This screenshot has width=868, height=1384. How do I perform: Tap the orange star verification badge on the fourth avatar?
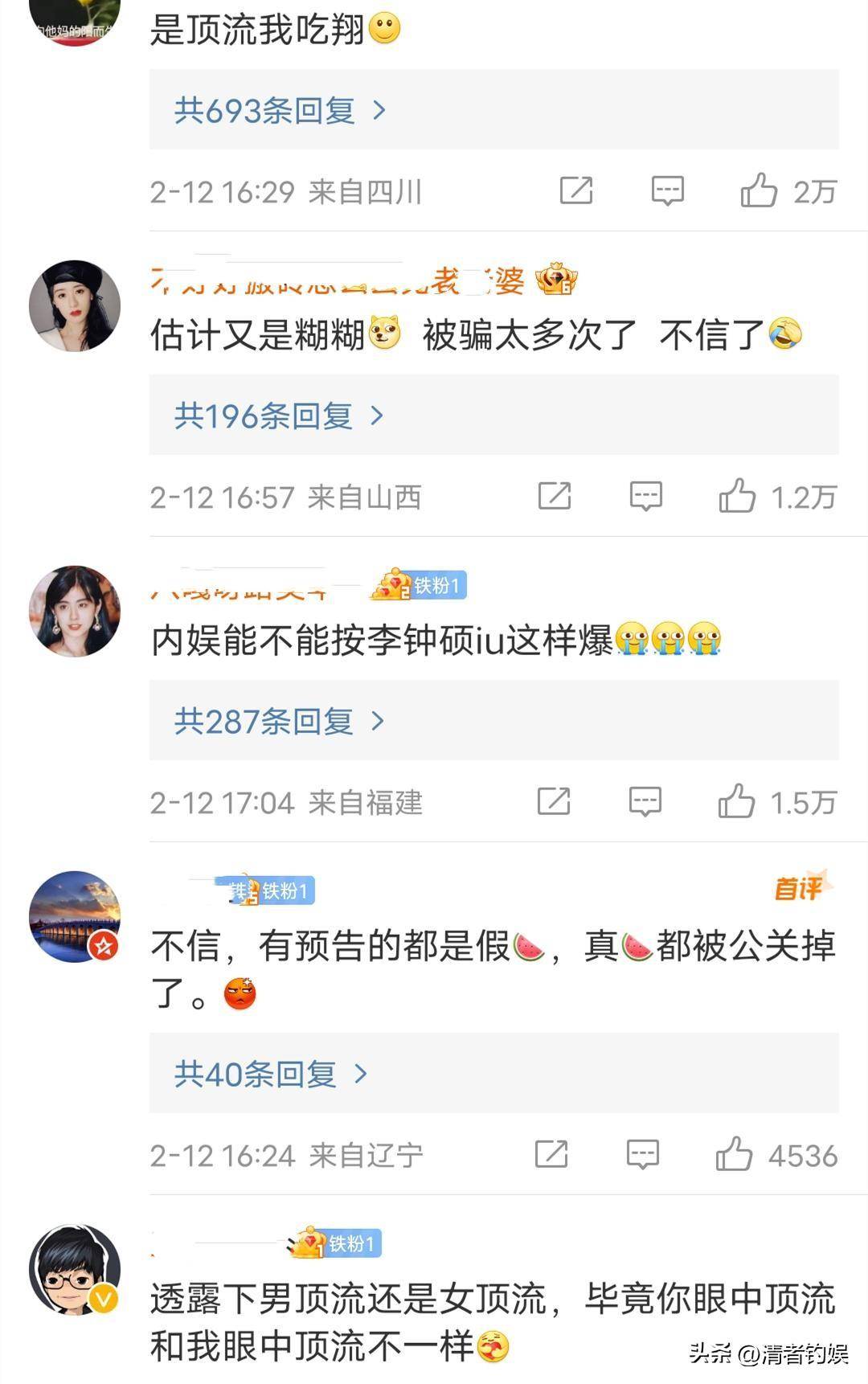[101, 941]
